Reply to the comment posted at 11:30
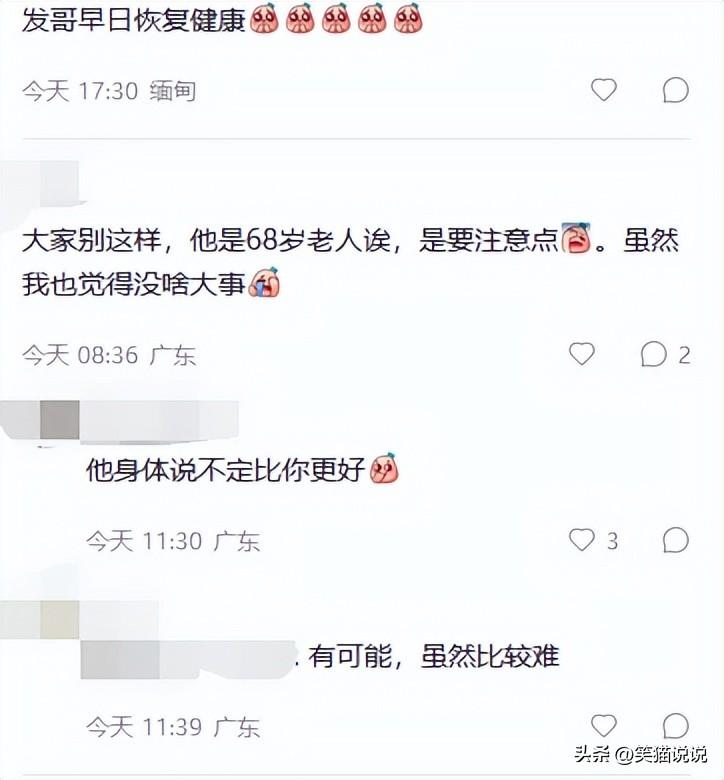This screenshot has width=724, height=780. [x=676, y=540]
